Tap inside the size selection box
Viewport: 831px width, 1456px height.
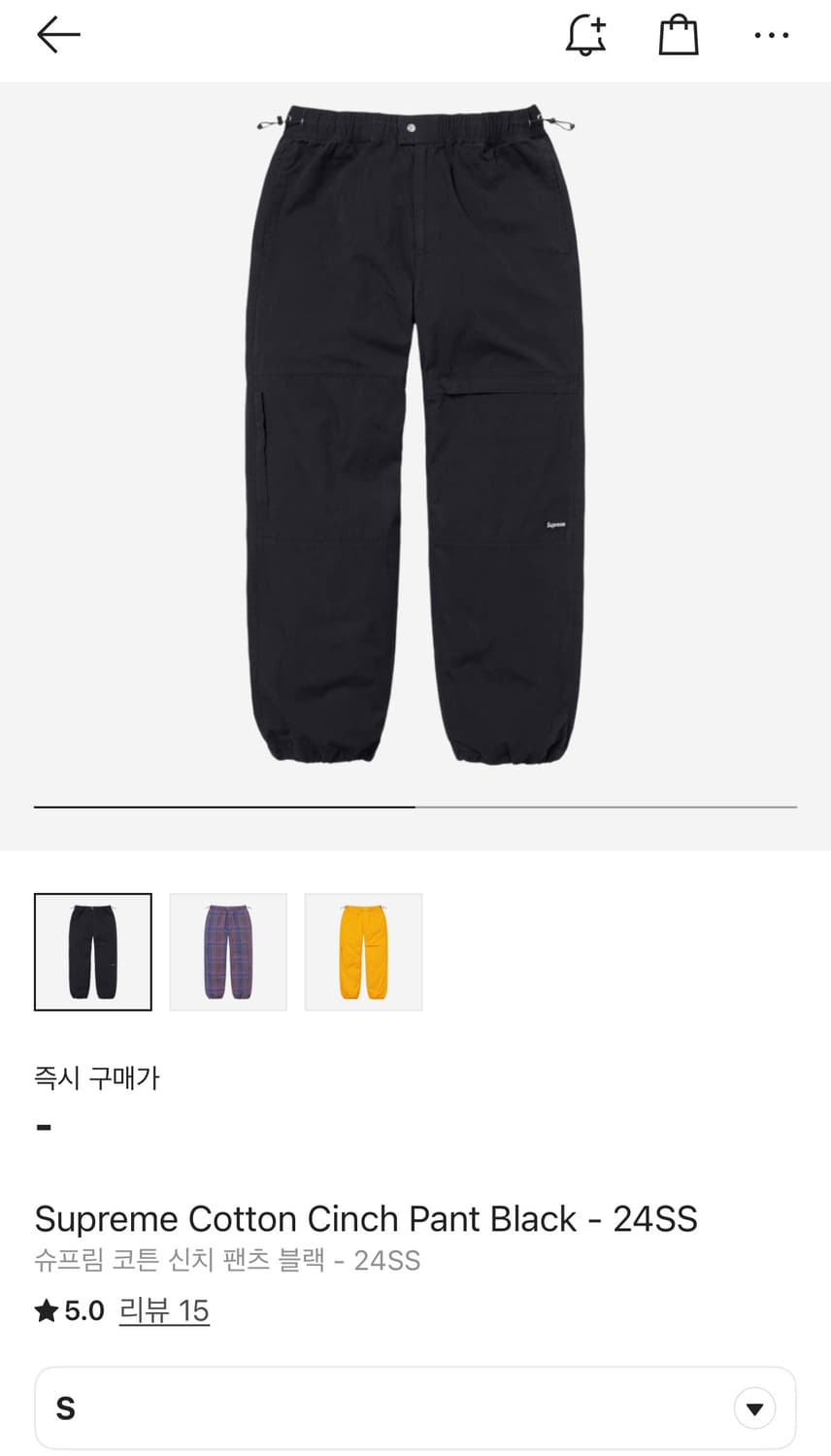tap(388, 1407)
